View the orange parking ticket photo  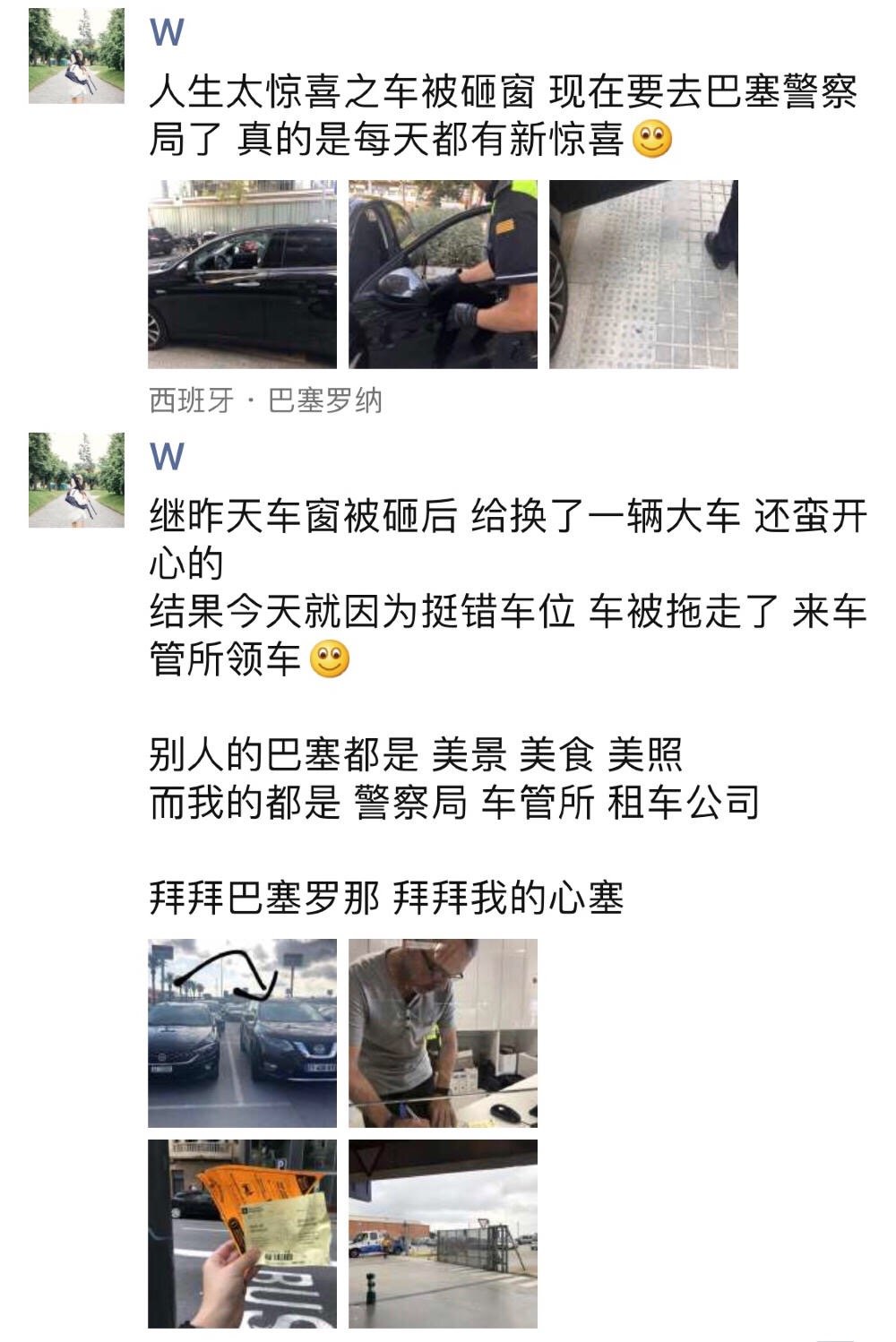click(x=242, y=1234)
